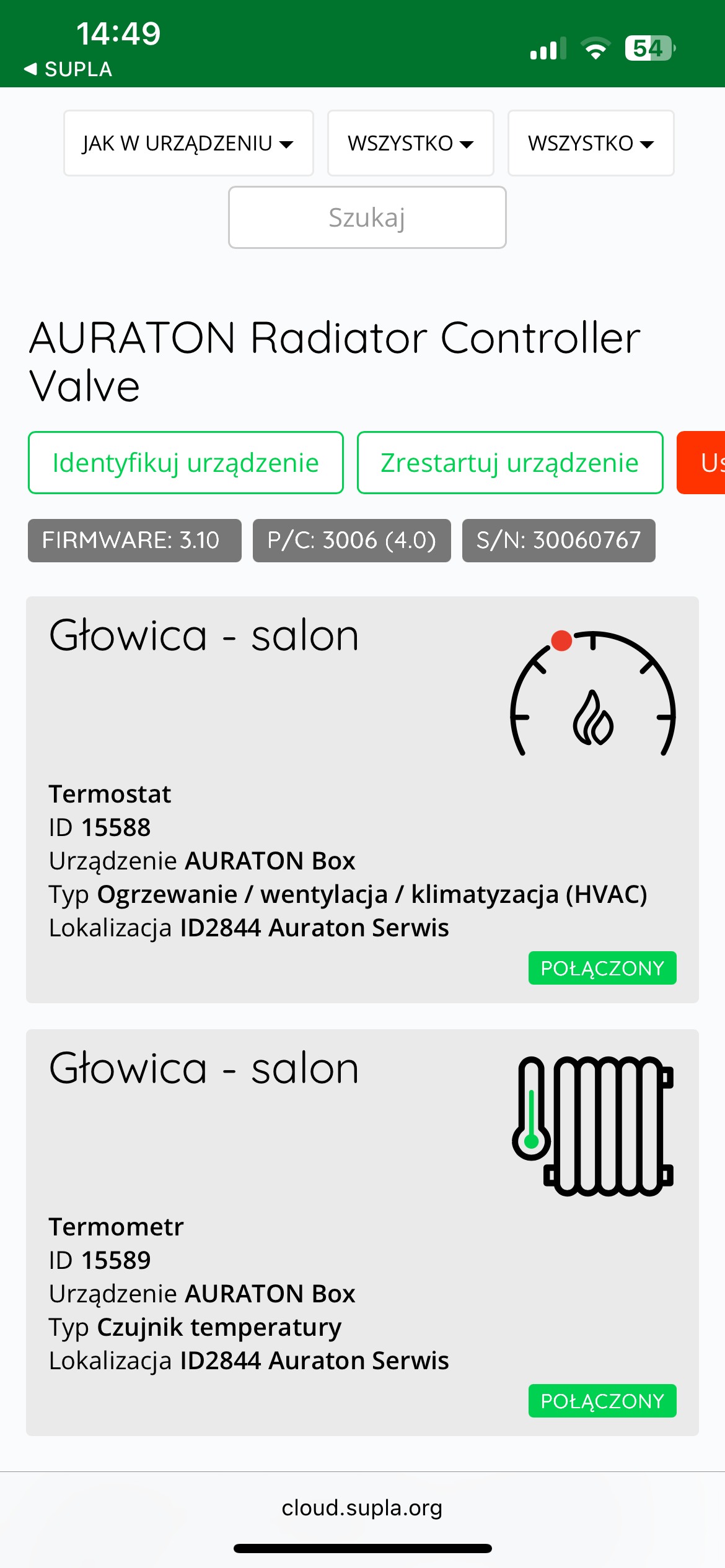Tap the Szukaj search field
725x1568 pixels.
[367, 217]
